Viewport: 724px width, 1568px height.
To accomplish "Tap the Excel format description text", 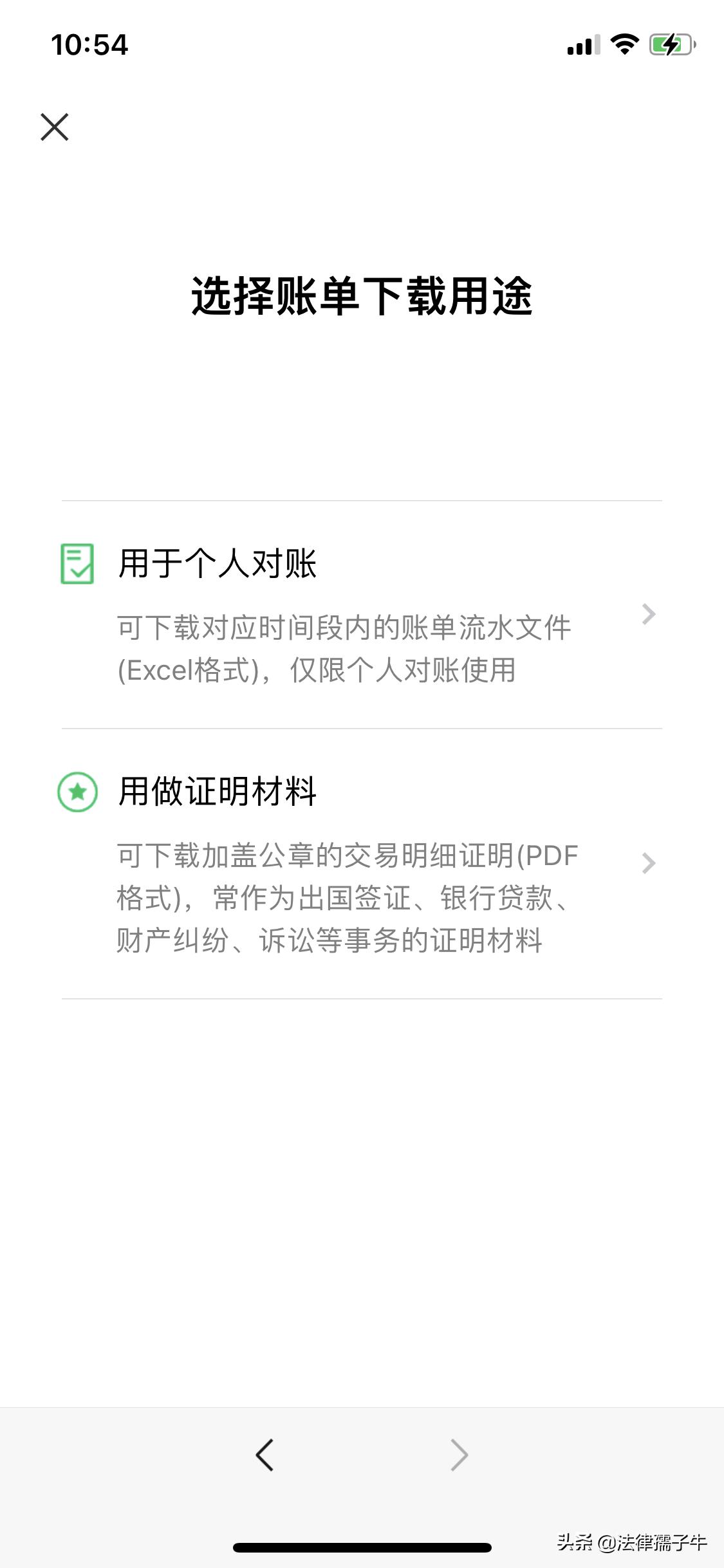I will (x=348, y=647).
